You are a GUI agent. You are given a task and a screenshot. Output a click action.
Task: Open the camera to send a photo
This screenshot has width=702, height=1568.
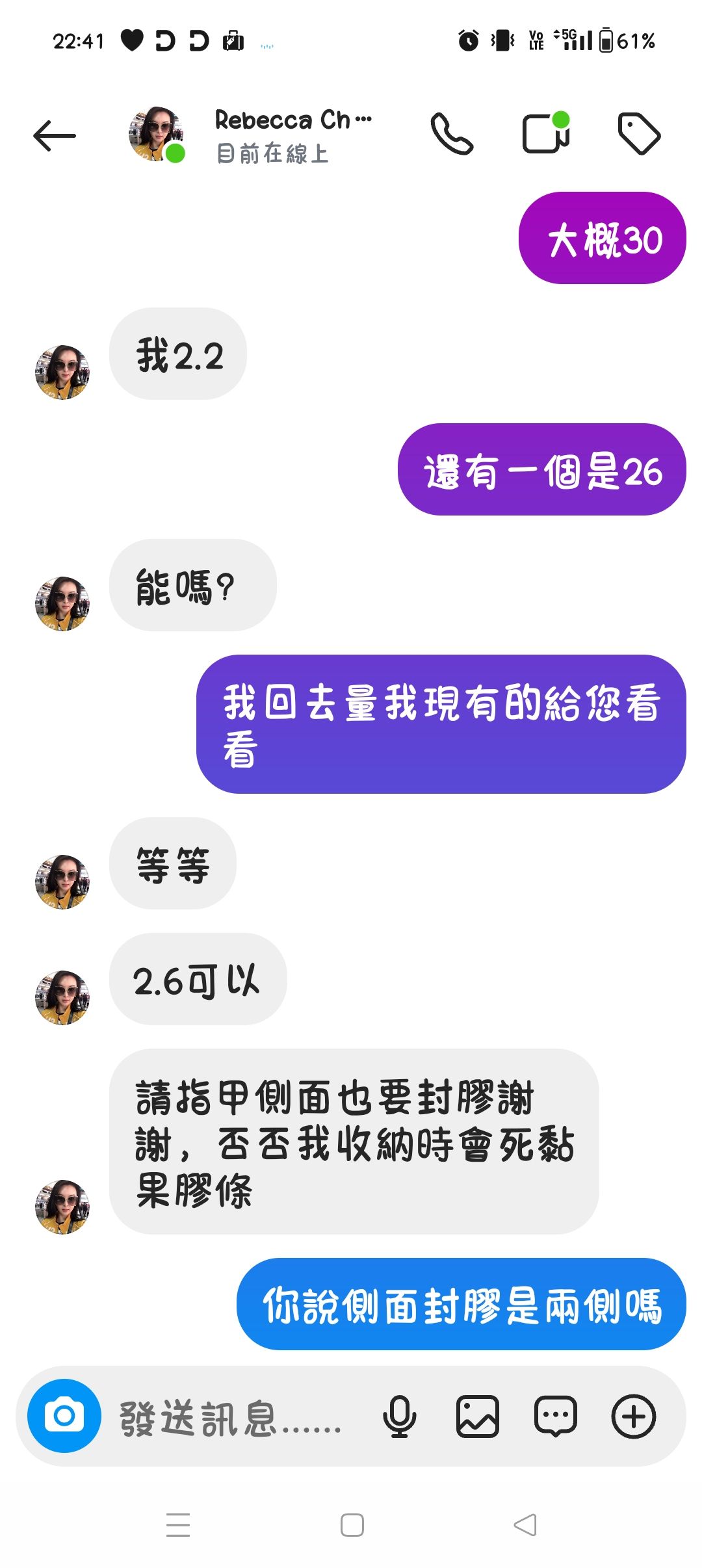point(64,1415)
